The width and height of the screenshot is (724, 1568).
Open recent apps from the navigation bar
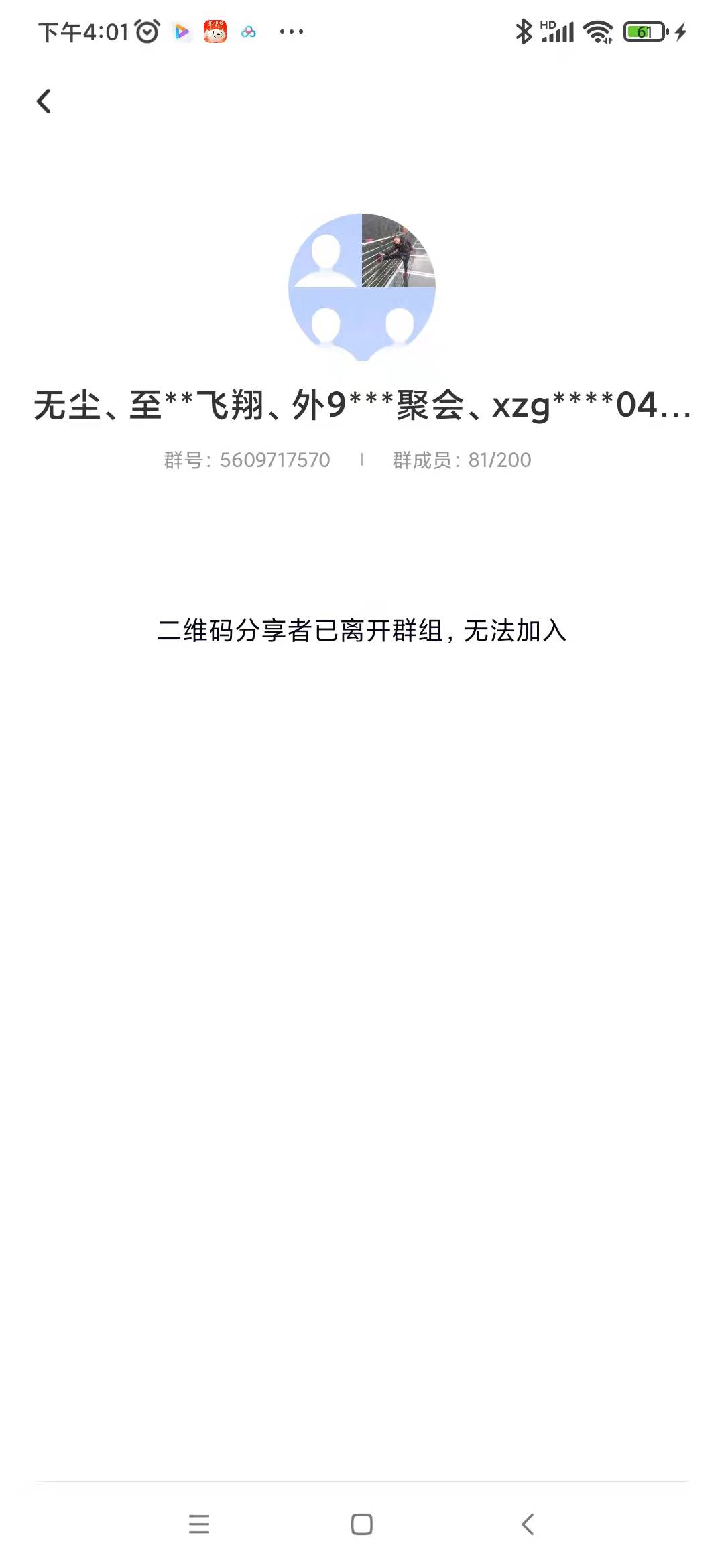(199, 1524)
